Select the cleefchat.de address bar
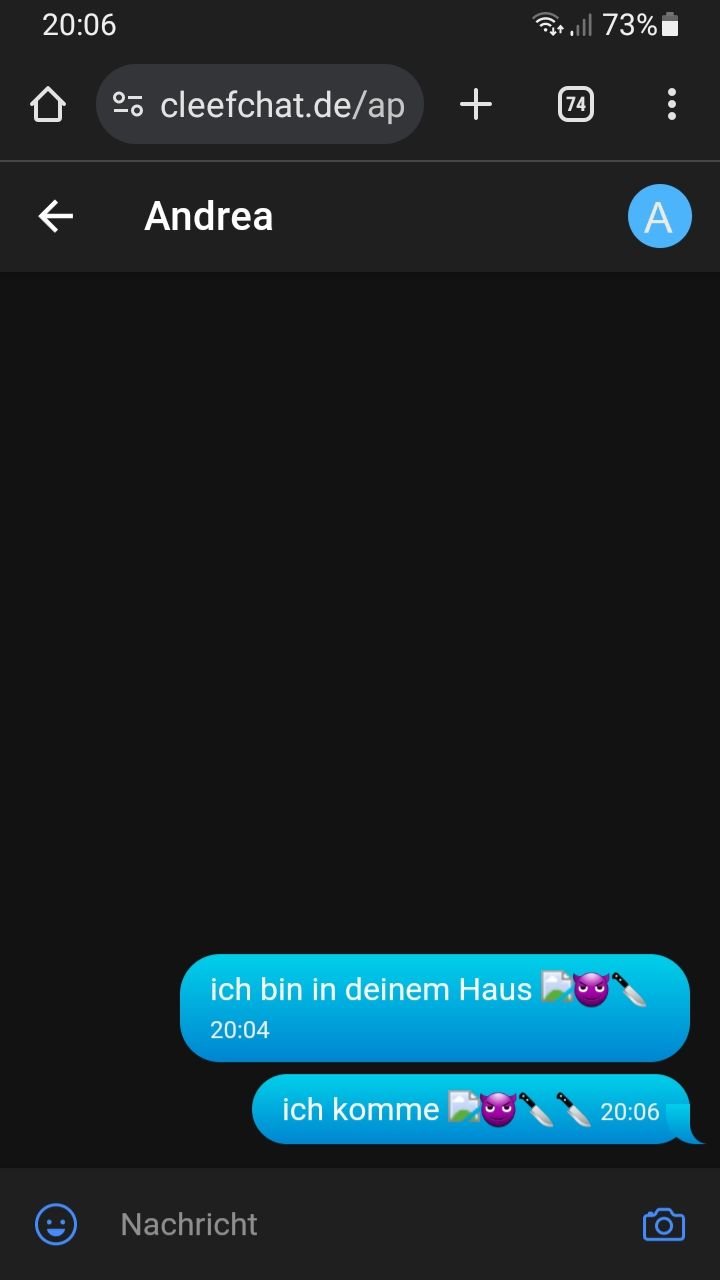The width and height of the screenshot is (720, 1280). coord(282,104)
